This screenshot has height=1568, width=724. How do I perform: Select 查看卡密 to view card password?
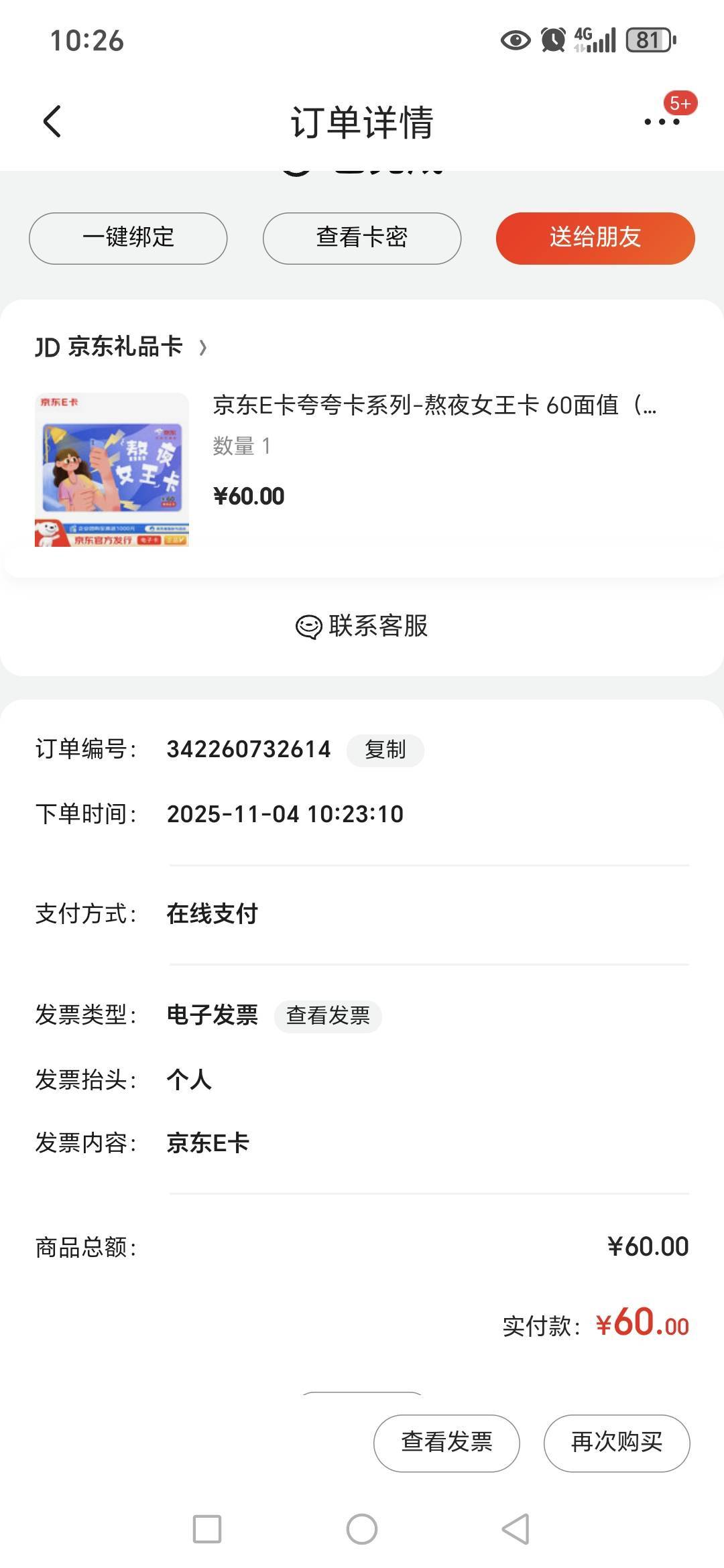[x=362, y=238]
